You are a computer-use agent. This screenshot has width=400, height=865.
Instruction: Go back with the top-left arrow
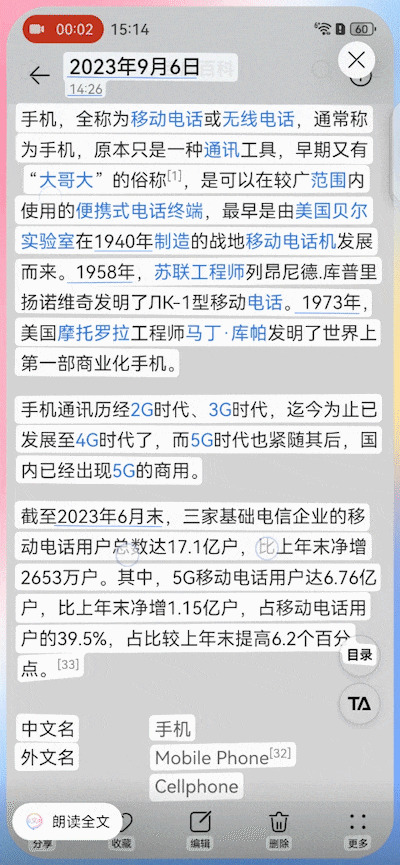click(39, 74)
